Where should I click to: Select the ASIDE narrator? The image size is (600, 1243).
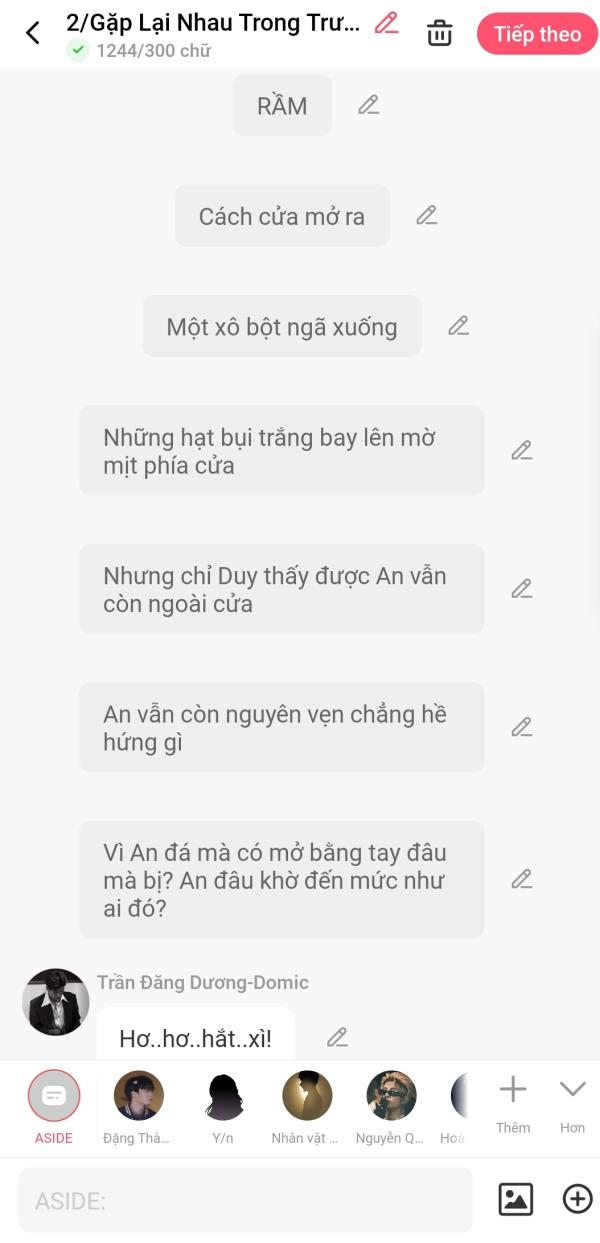pos(54,1106)
